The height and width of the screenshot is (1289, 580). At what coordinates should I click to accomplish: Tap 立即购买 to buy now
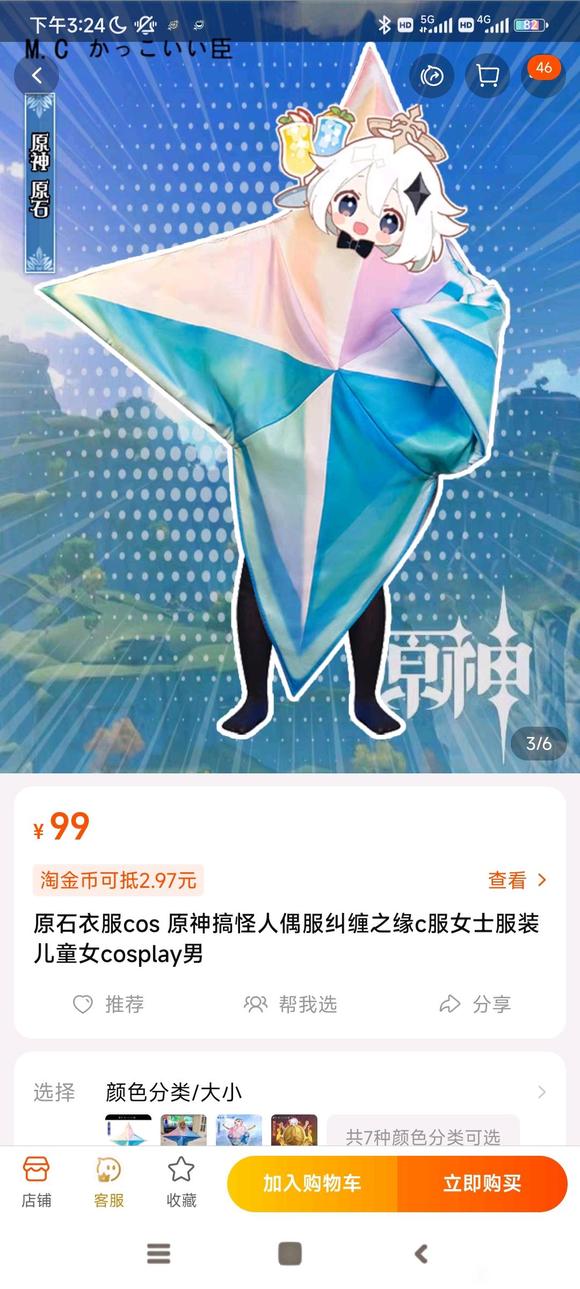click(x=482, y=1184)
